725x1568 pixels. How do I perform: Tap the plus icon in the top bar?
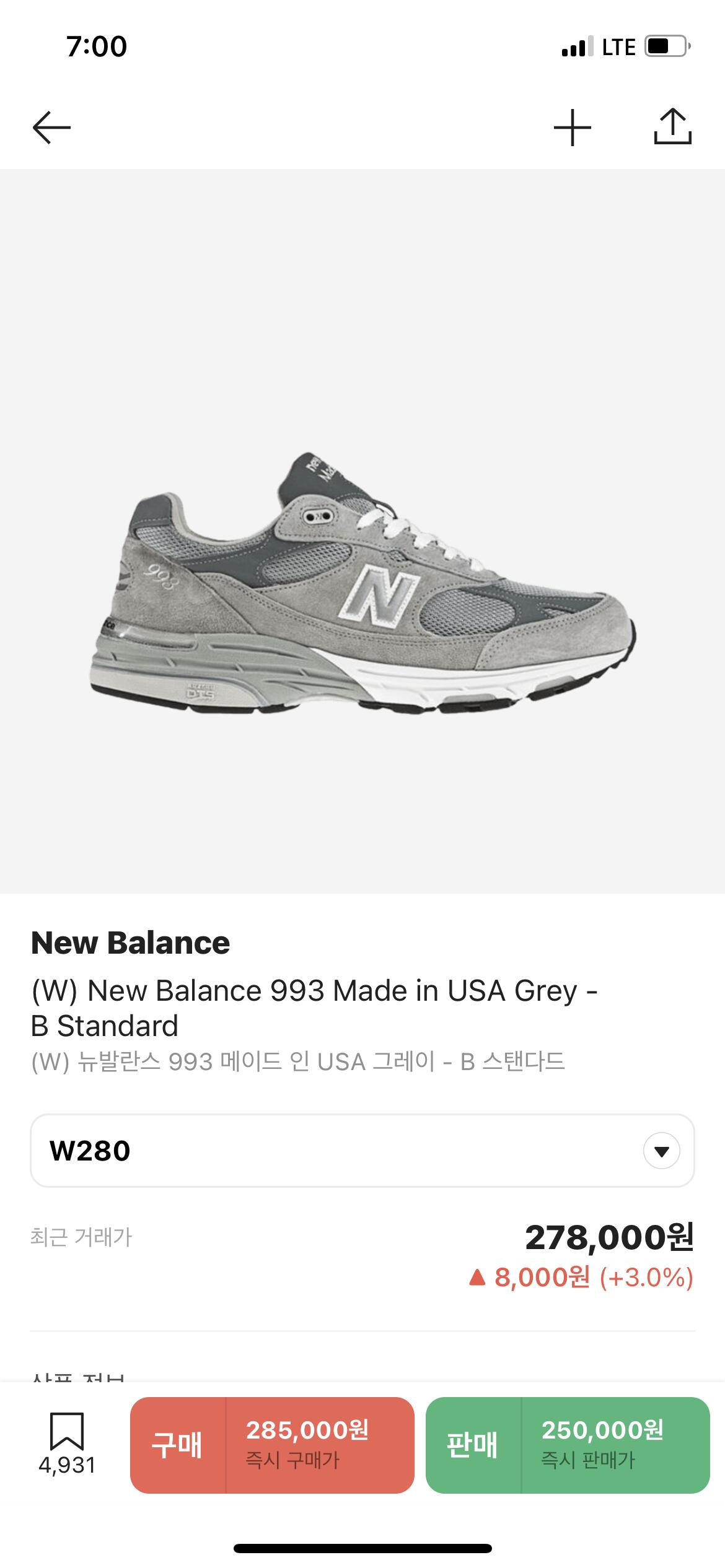tap(572, 128)
